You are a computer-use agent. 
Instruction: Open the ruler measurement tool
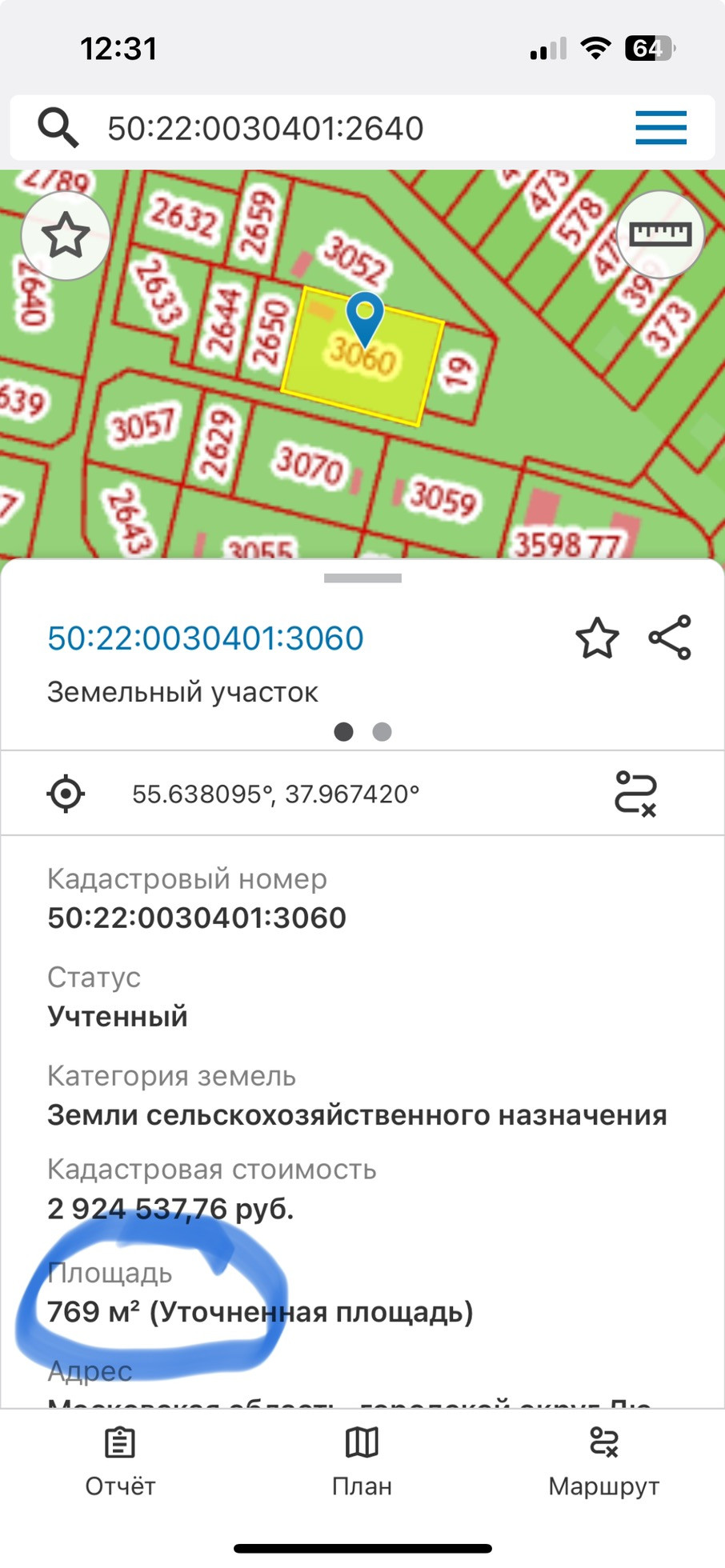[659, 234]
